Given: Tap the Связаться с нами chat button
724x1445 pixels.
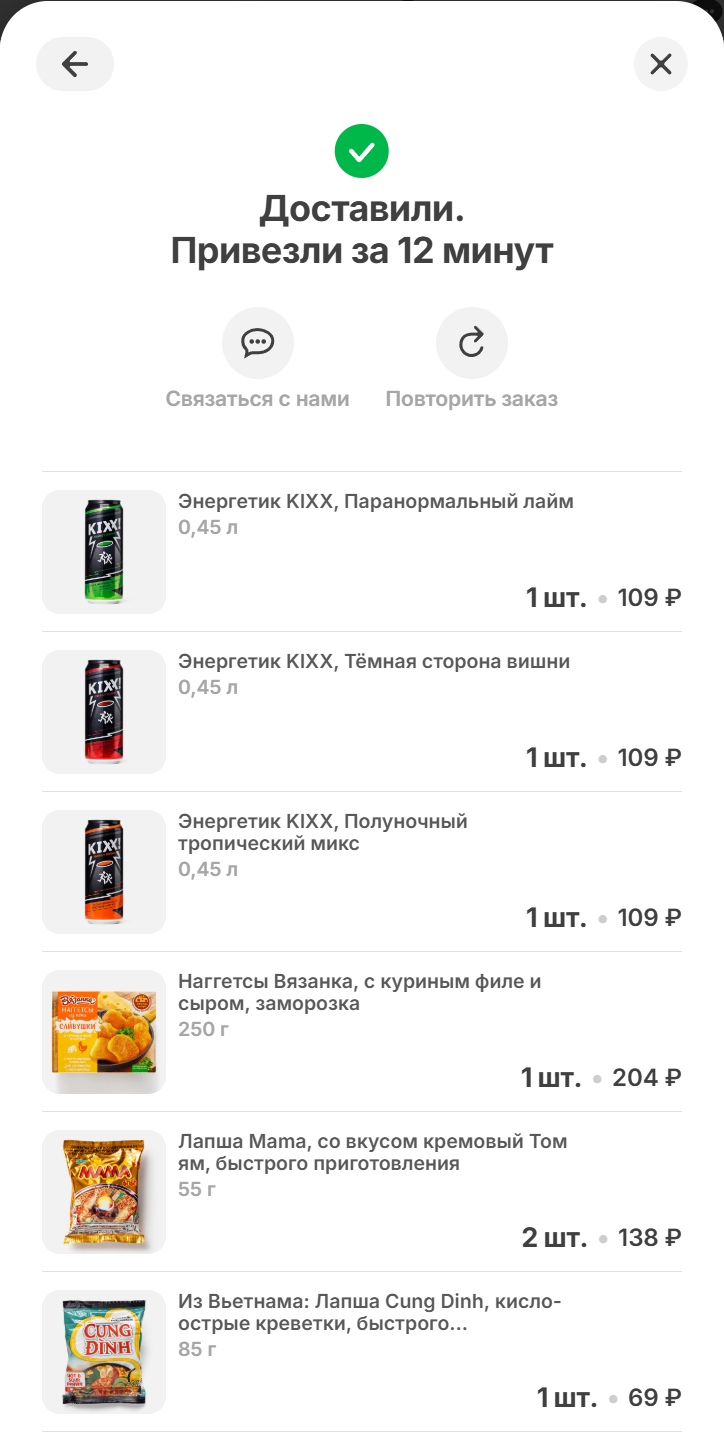Looking at the screenshot, I should coord(258,344).
